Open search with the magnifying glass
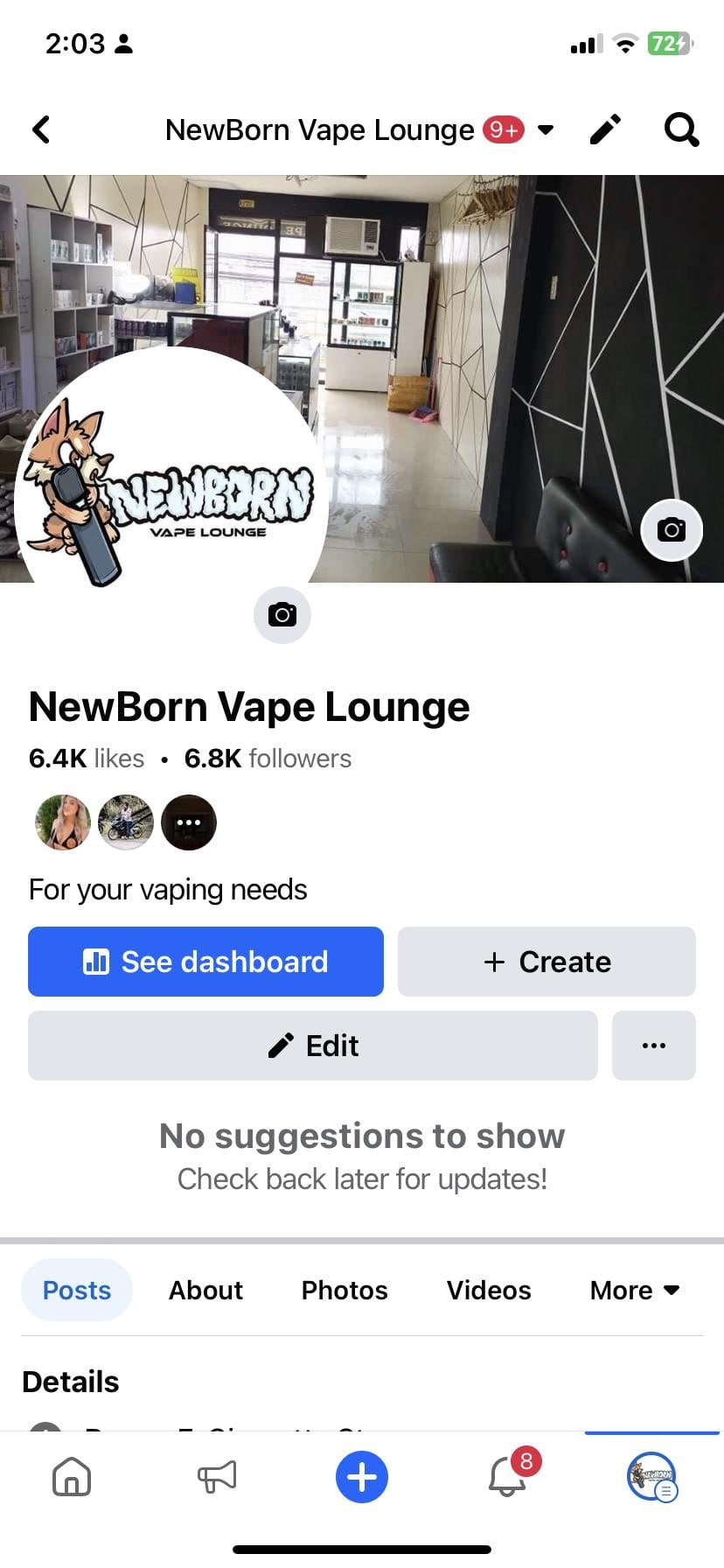This screenshot has width=724, height=1568. pos(681,129)
